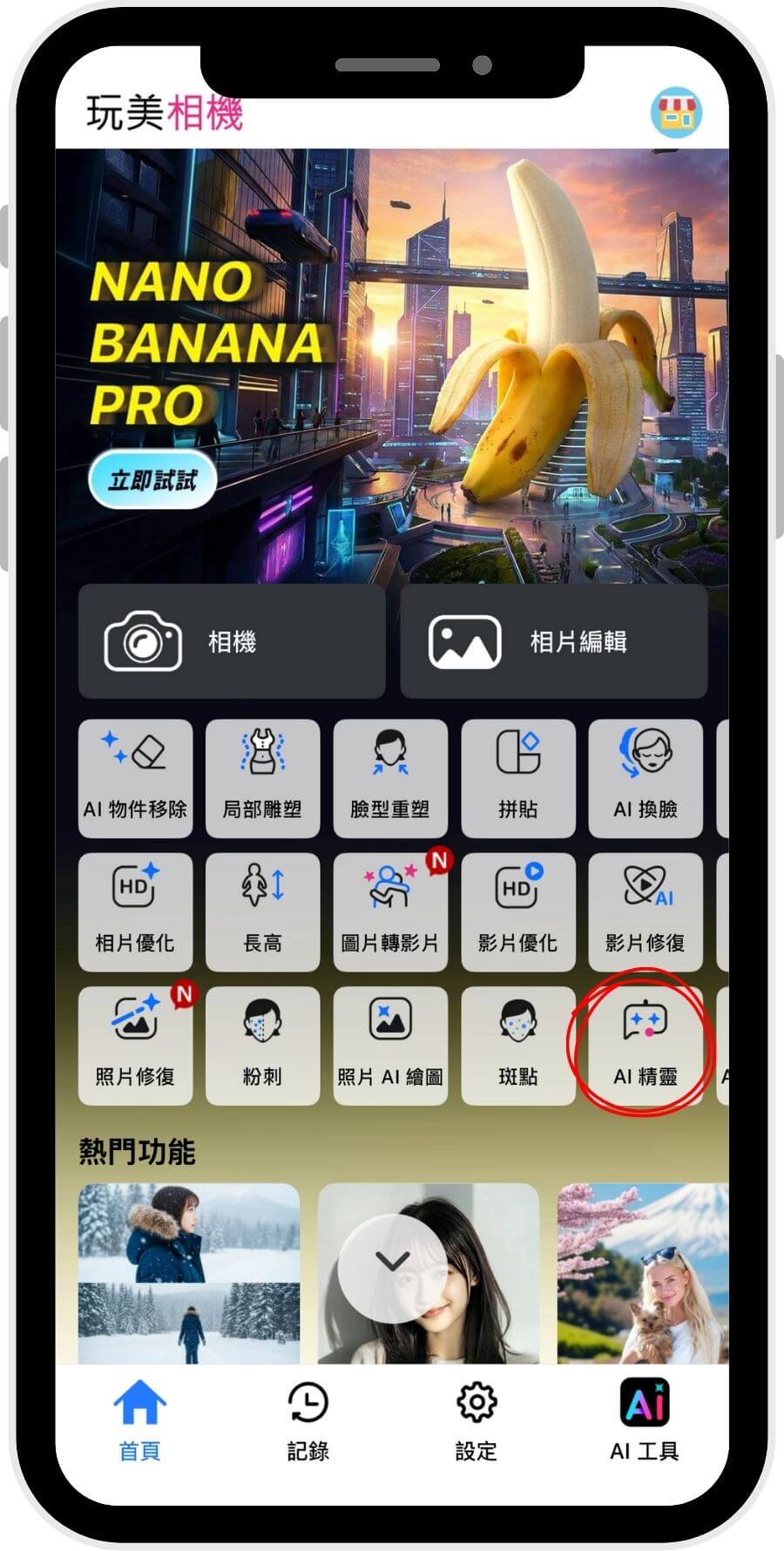The width and height of the screenshot is (784, 1551).
Task: Open the AI 換臉 face swap feature
Action: [645, 778]
